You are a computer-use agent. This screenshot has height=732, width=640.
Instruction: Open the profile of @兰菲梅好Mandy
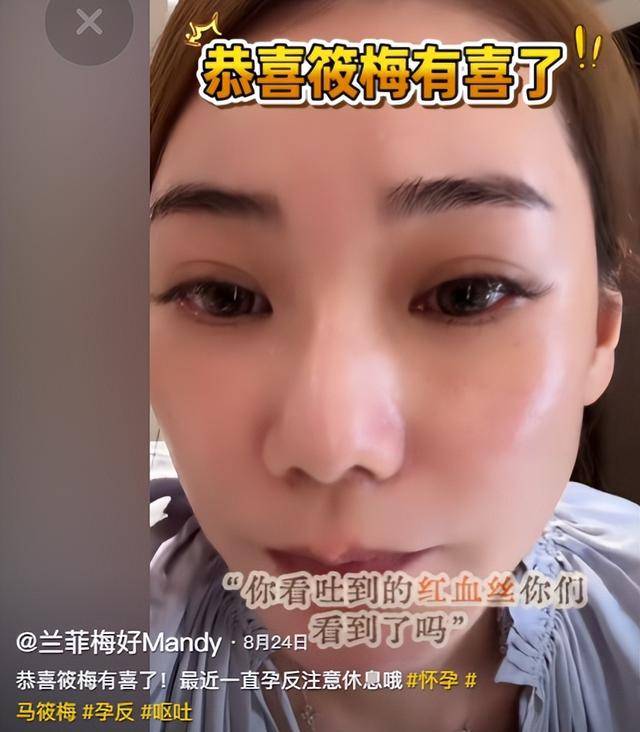pos(116,641)
